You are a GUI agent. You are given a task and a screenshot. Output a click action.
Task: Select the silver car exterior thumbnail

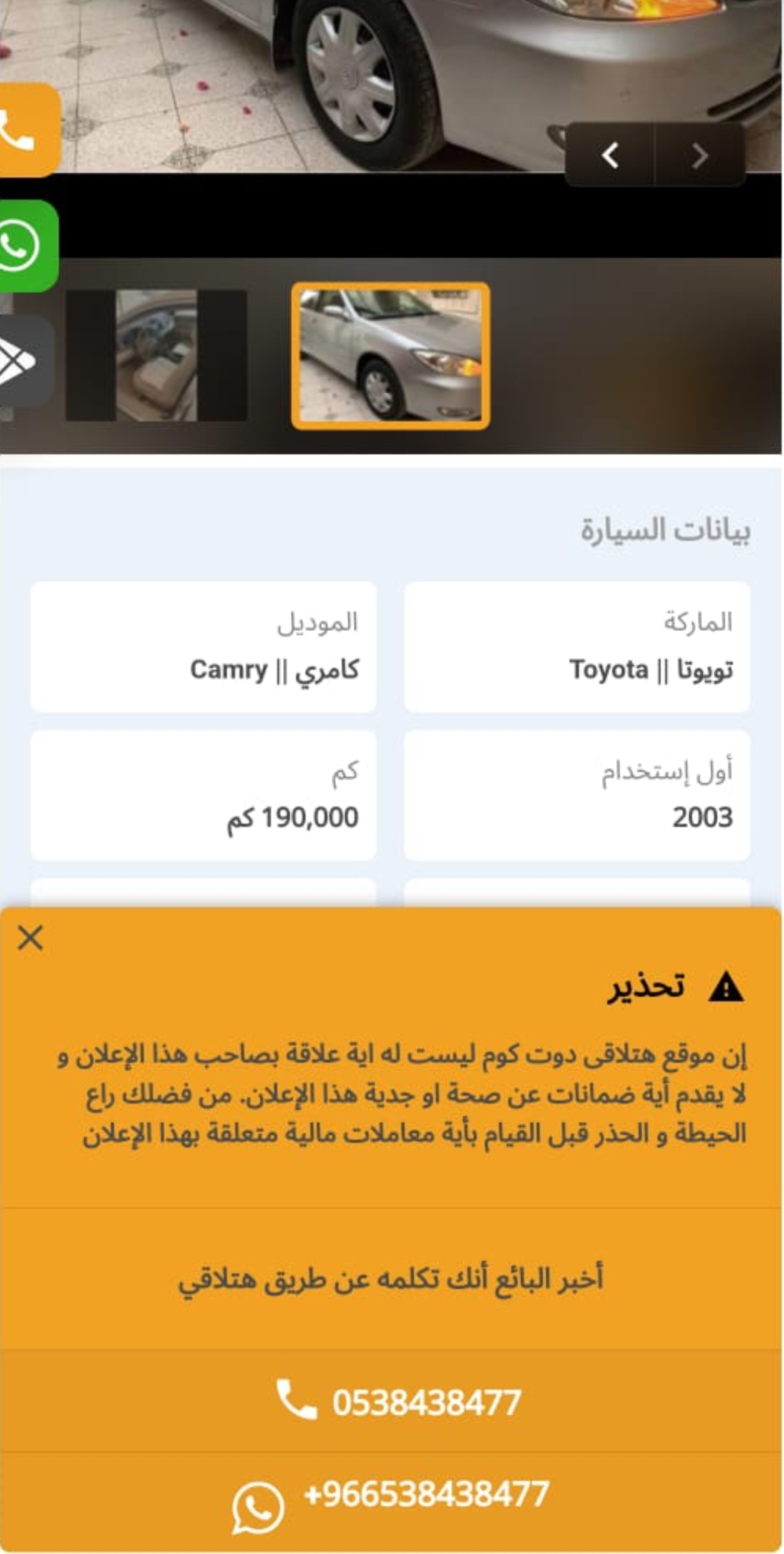[x=390, y=356]
